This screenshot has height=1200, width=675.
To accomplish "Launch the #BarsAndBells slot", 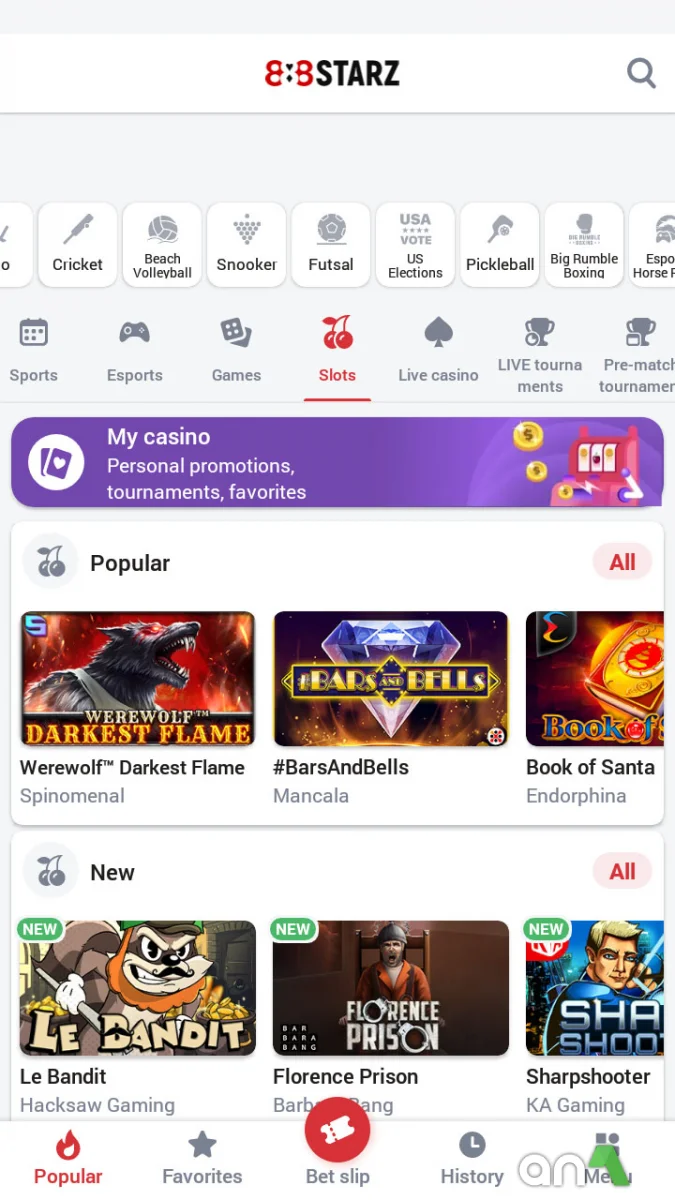I will [391, 679].
